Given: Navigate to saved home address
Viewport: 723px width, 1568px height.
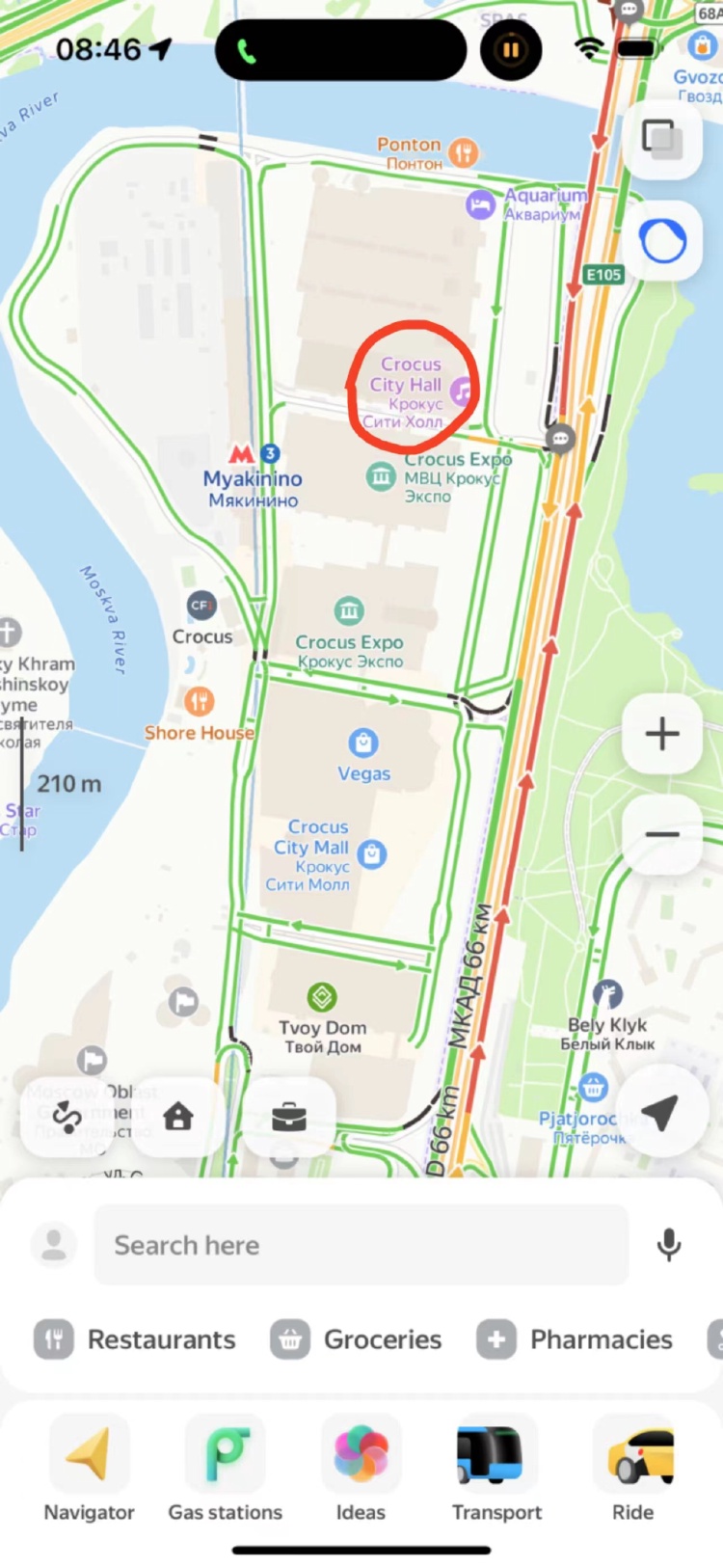Looking at the screenshot, I should 178,1116.
